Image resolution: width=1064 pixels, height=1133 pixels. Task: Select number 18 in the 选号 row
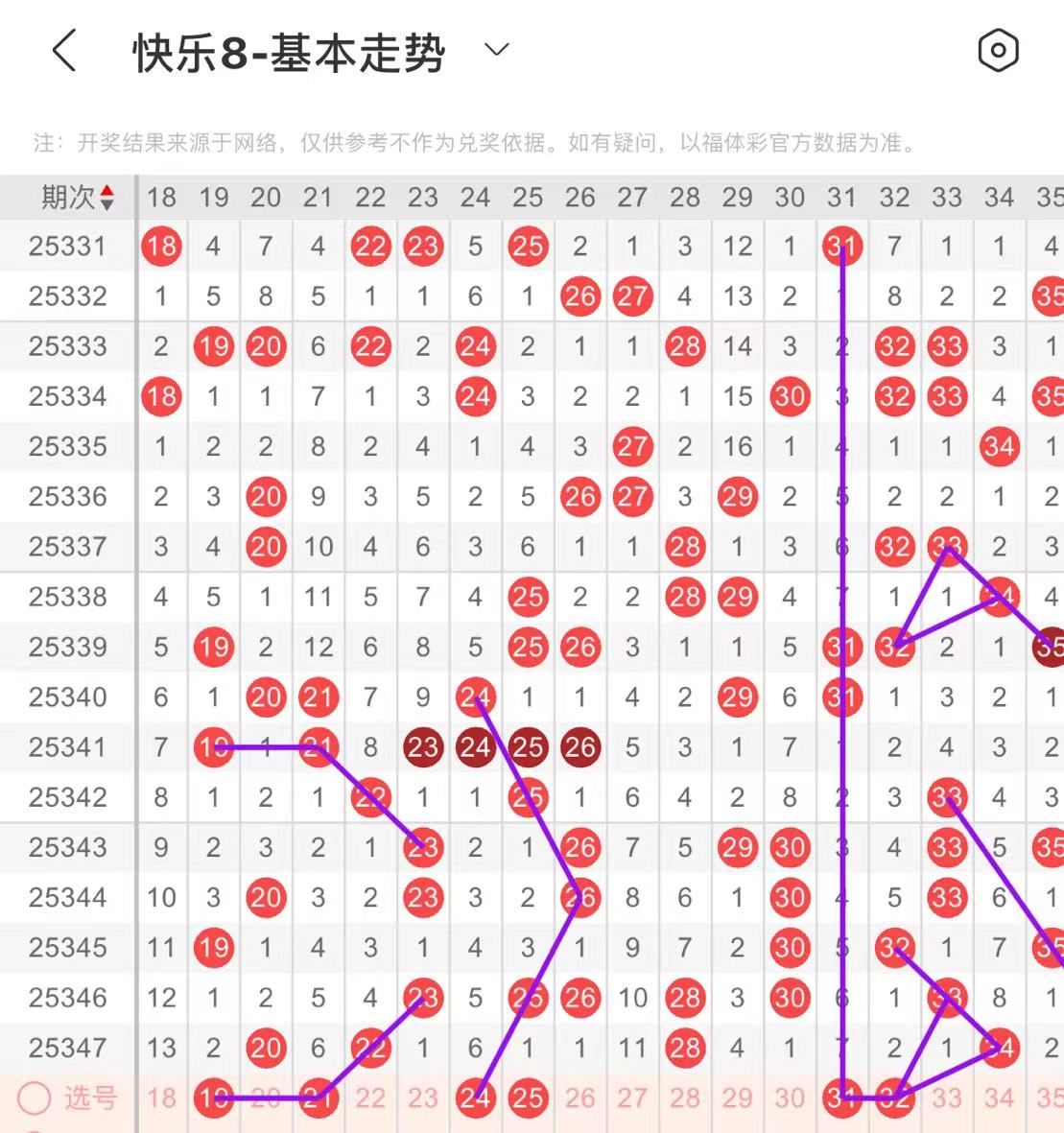[x=161, y=1098]
